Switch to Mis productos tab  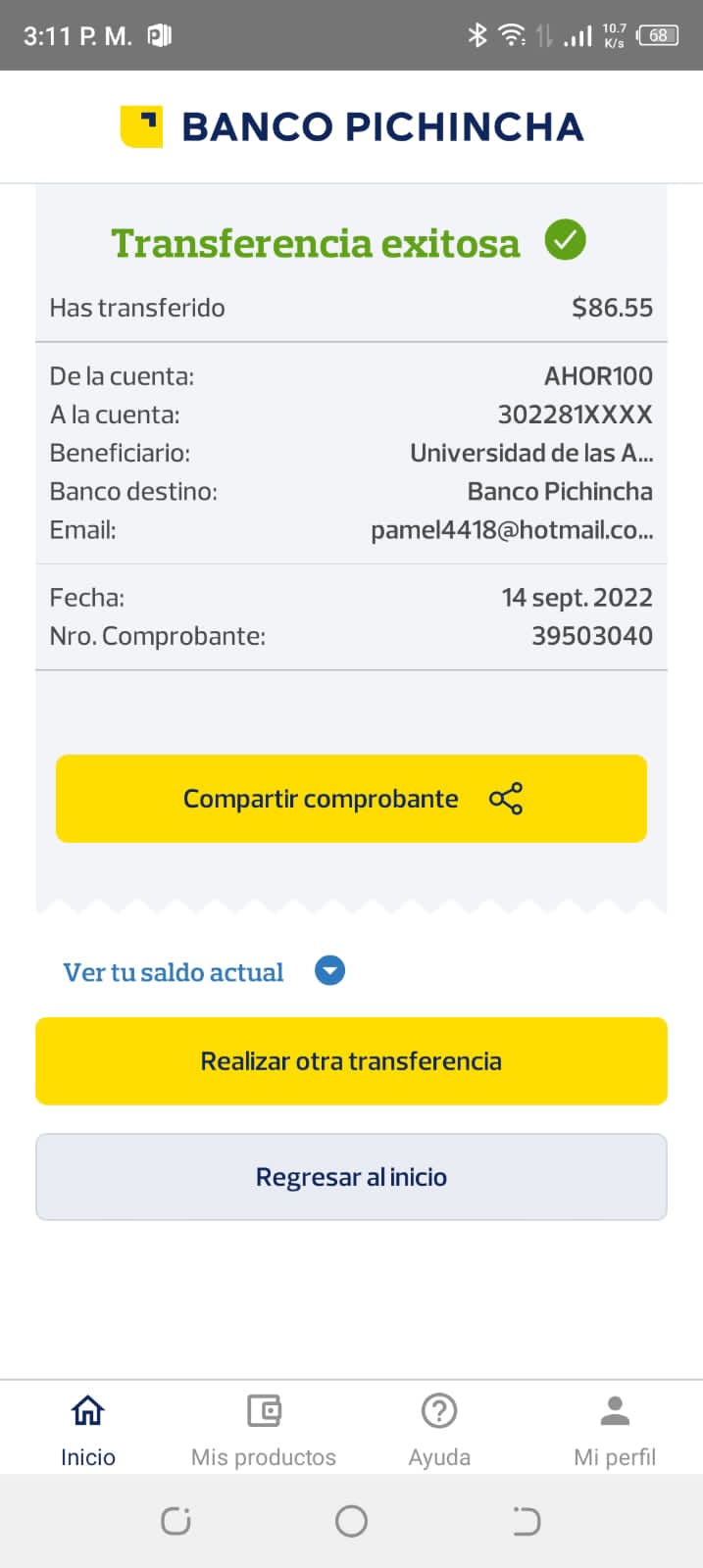pyautogui.click(x=264, y=1430)
